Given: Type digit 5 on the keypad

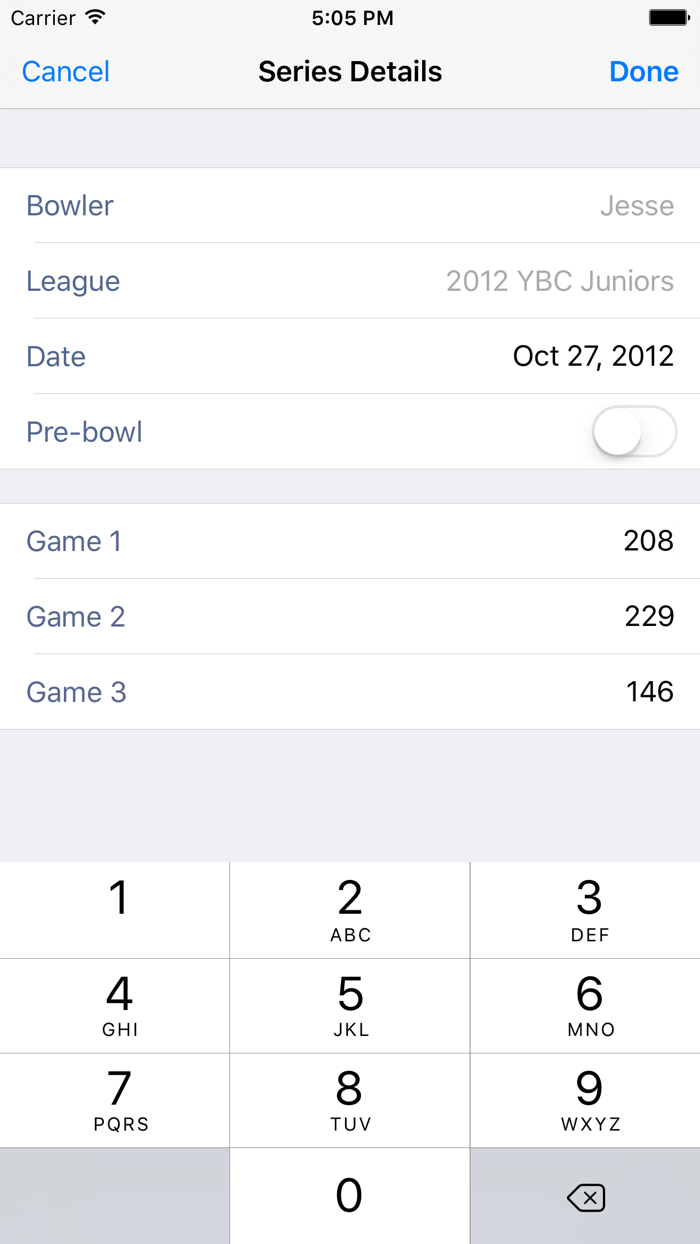Looking at the screenshot, I should click(x=350, y=1005).
